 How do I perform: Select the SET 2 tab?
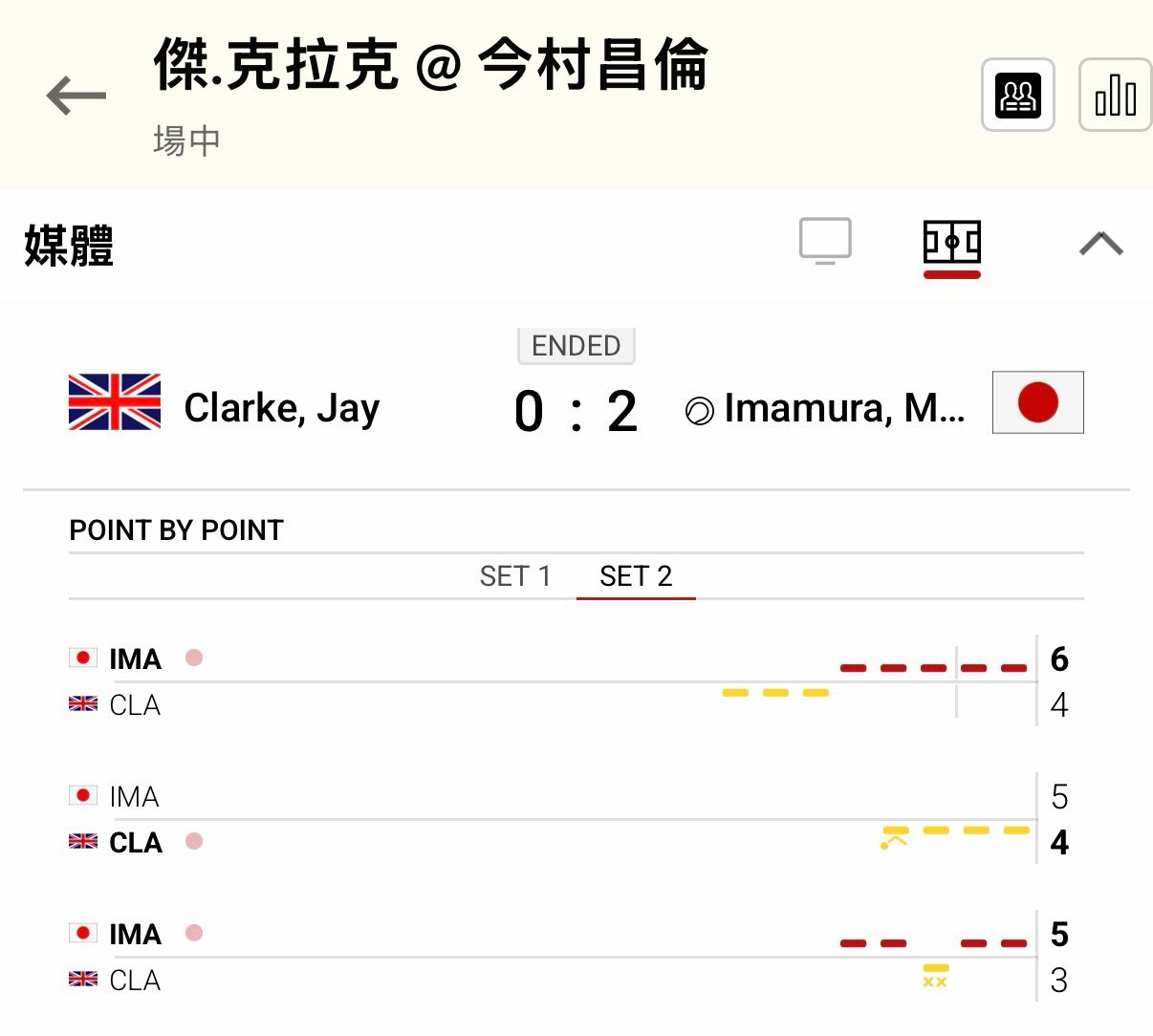click(636, 576)
